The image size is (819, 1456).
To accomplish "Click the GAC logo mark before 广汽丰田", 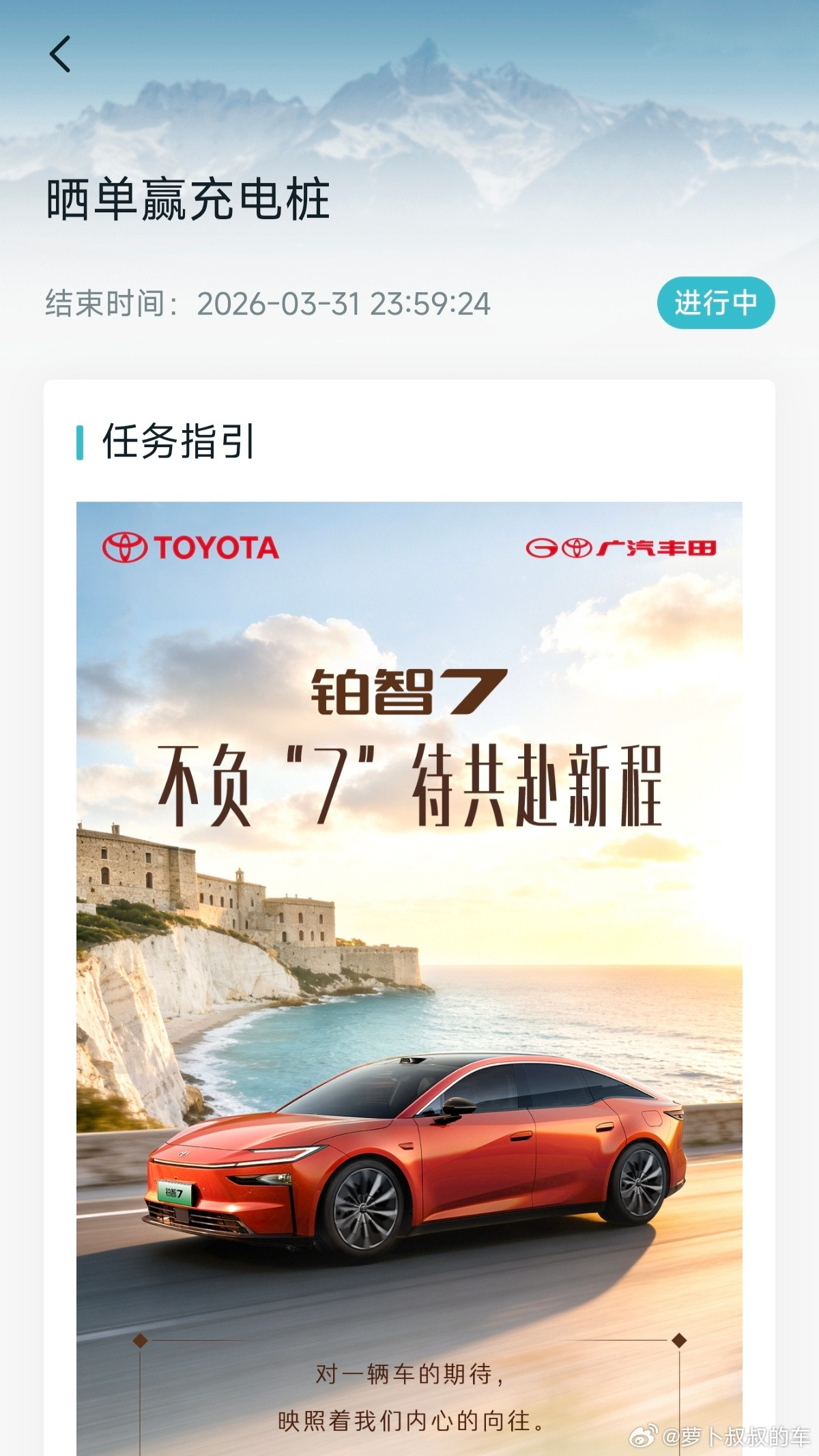I will click(x=541, y=546).
